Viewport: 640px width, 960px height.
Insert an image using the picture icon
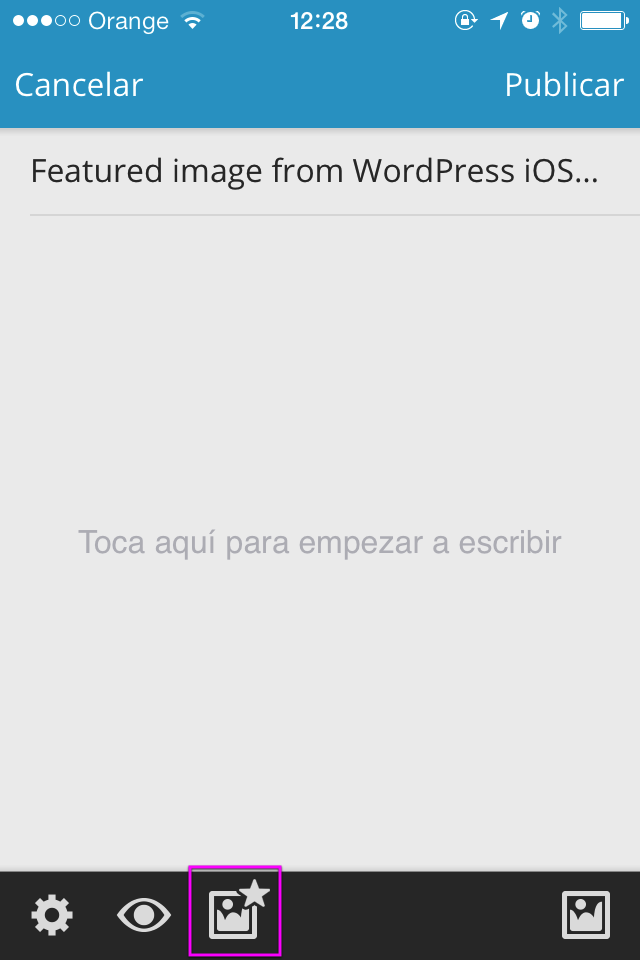[x=585, y=915]
